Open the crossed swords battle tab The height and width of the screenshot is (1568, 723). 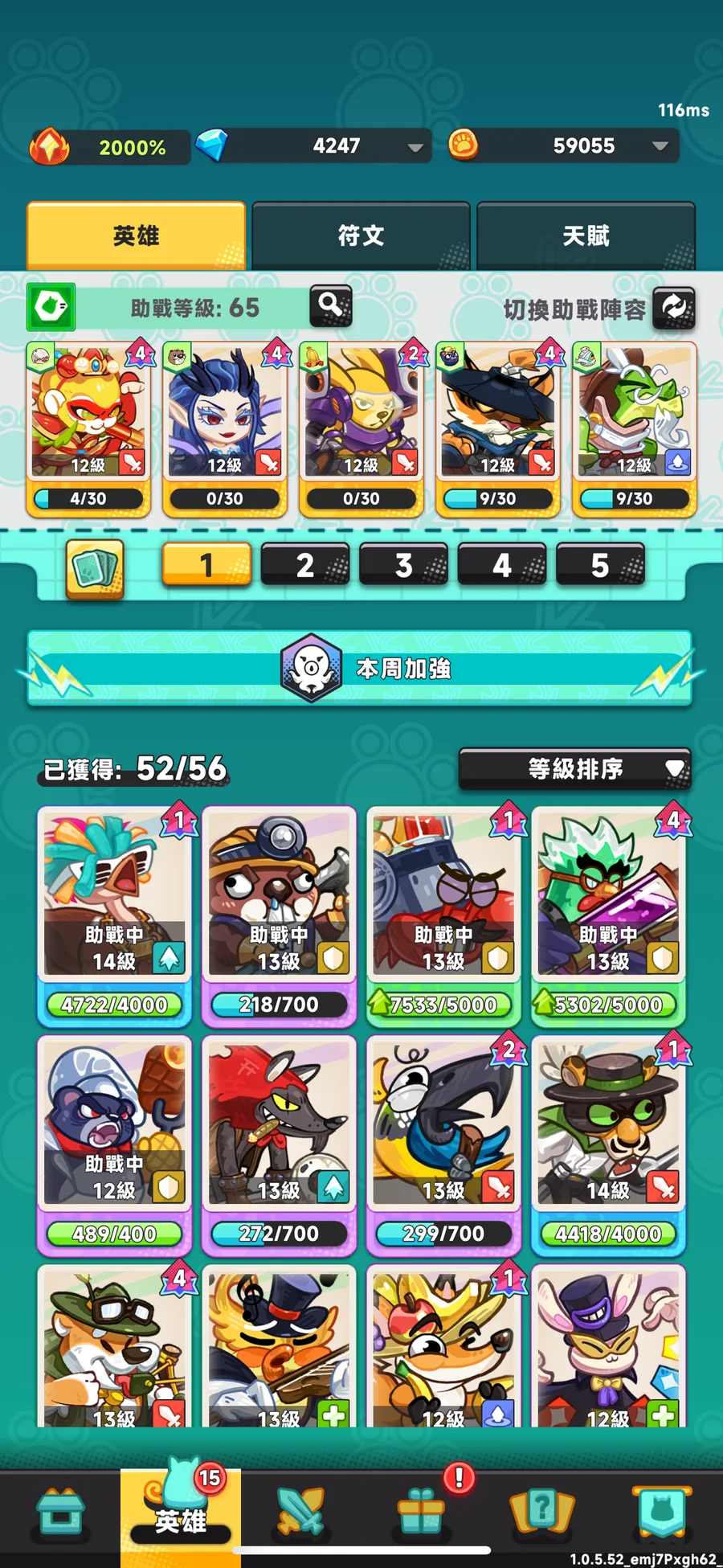pos(300,1512)
